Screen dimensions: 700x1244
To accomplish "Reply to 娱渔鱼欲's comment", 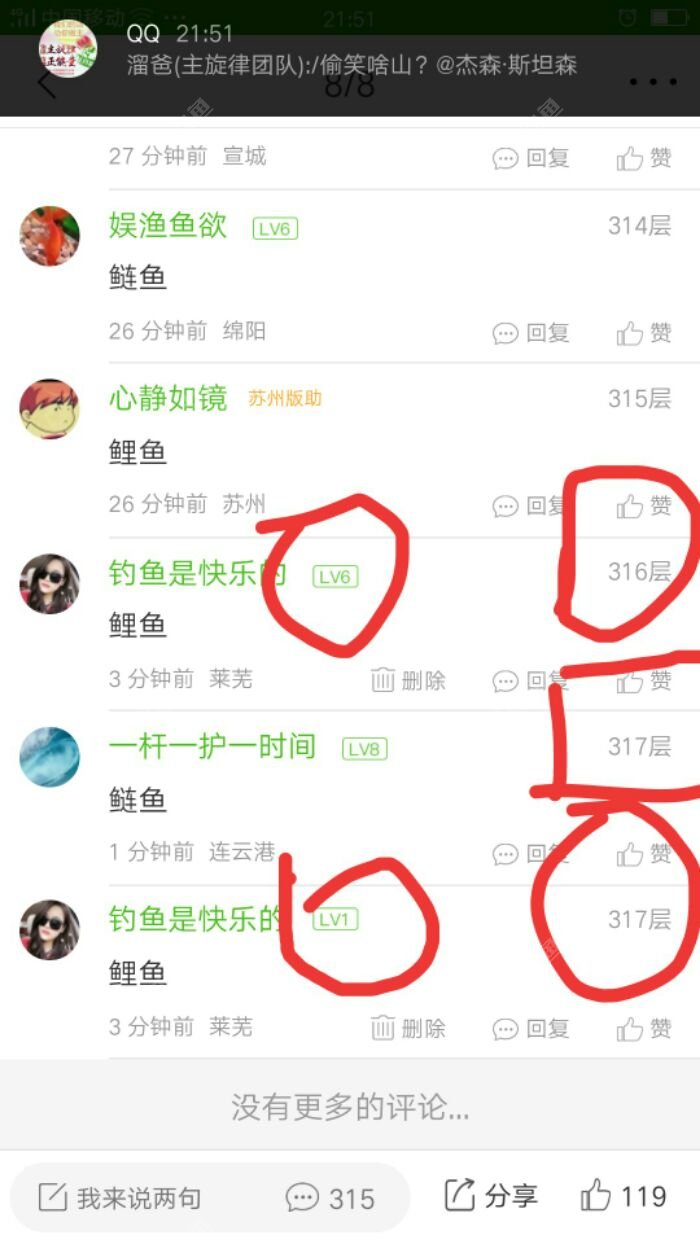I will click(531, 332).
